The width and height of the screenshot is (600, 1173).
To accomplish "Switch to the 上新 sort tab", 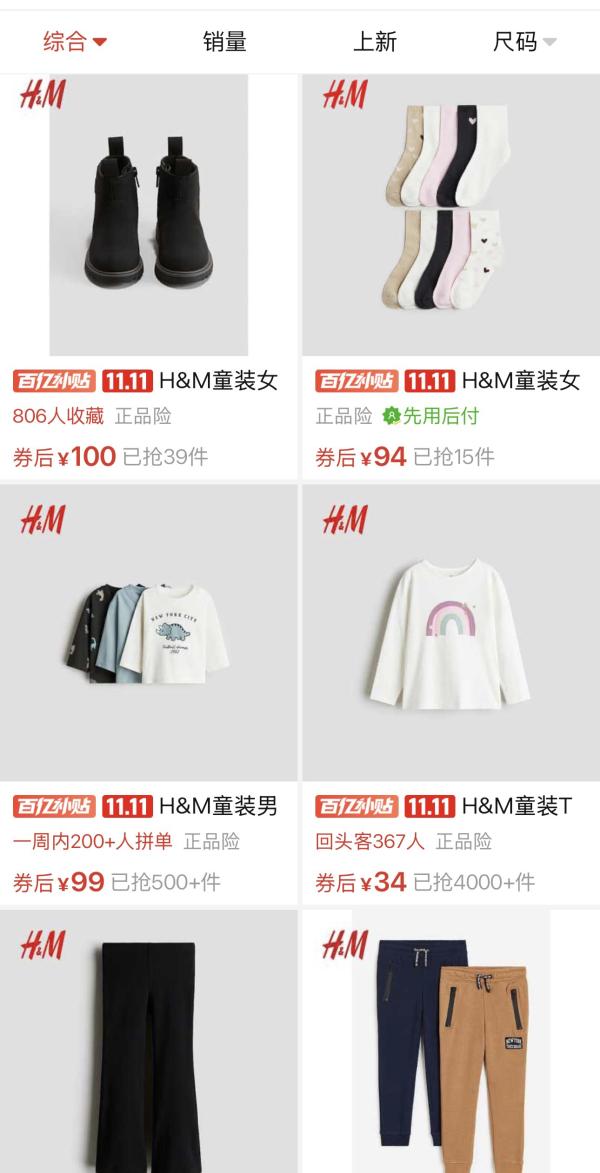I will coord(375,41).
